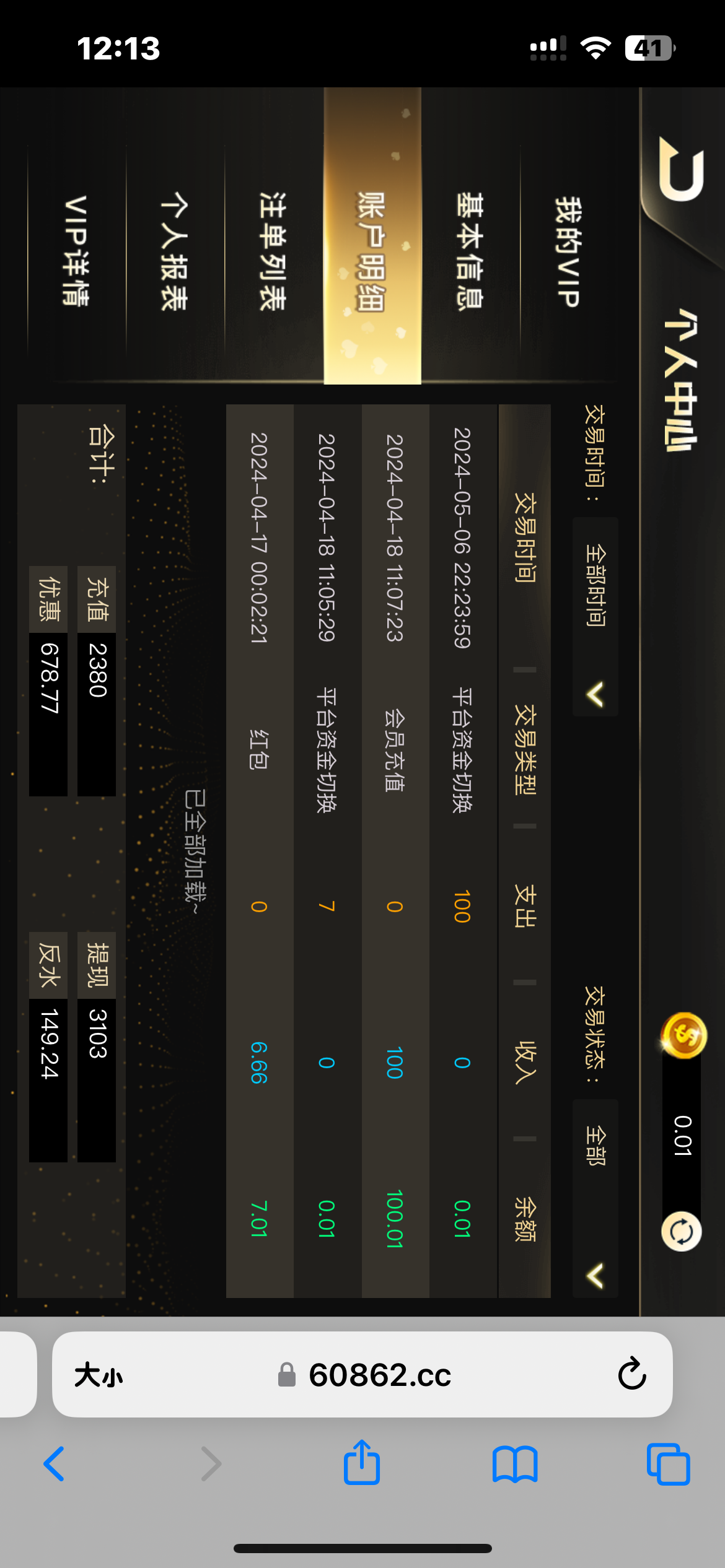Open Safari bookmarks
This screenshot has width=725, height=1568.
click(515, 1464)
